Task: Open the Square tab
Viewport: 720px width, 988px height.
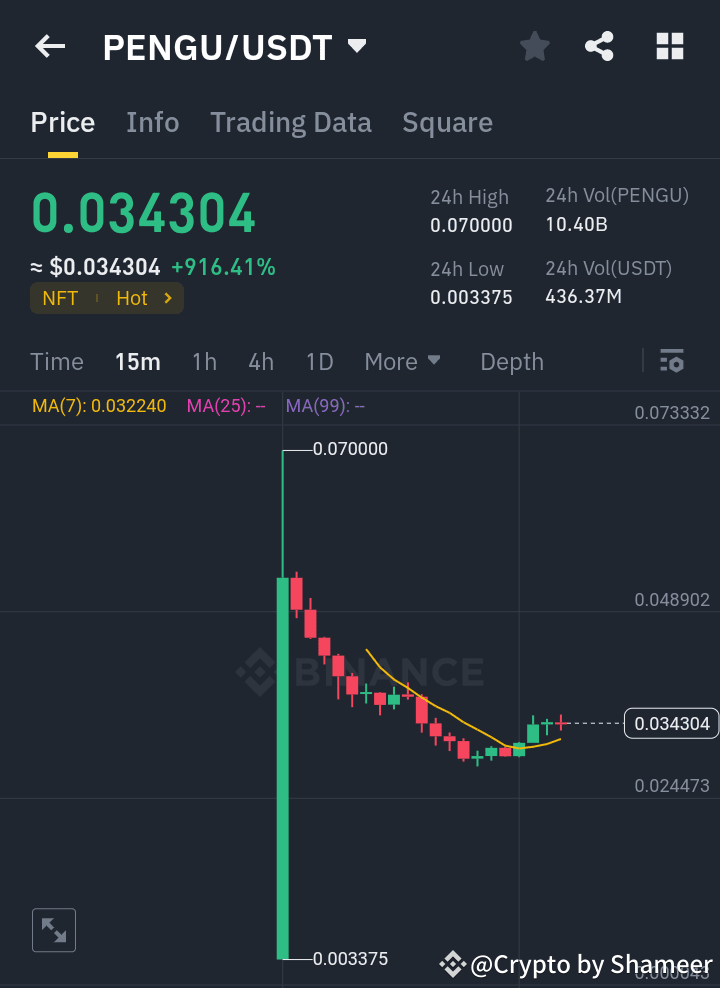Action: (447, 122)
